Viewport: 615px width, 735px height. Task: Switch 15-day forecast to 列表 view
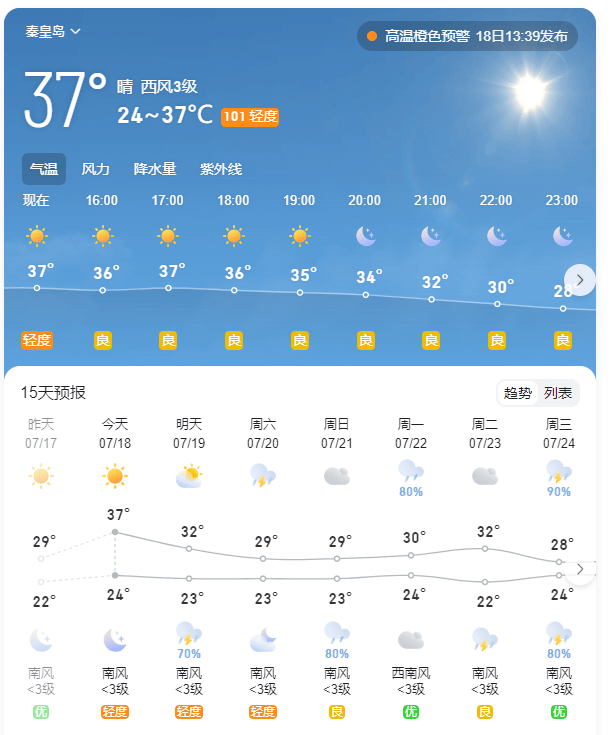[x=558, y=393]
